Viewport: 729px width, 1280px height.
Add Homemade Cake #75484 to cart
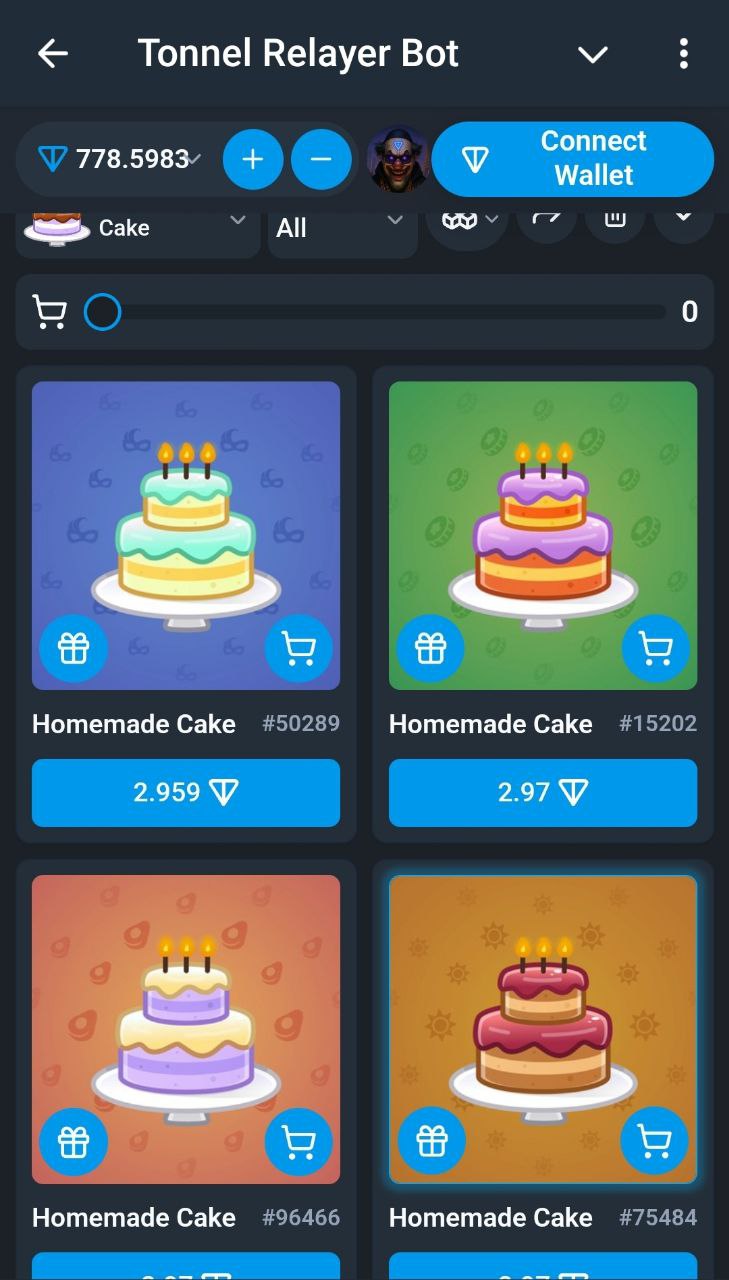coord(654,1139)
